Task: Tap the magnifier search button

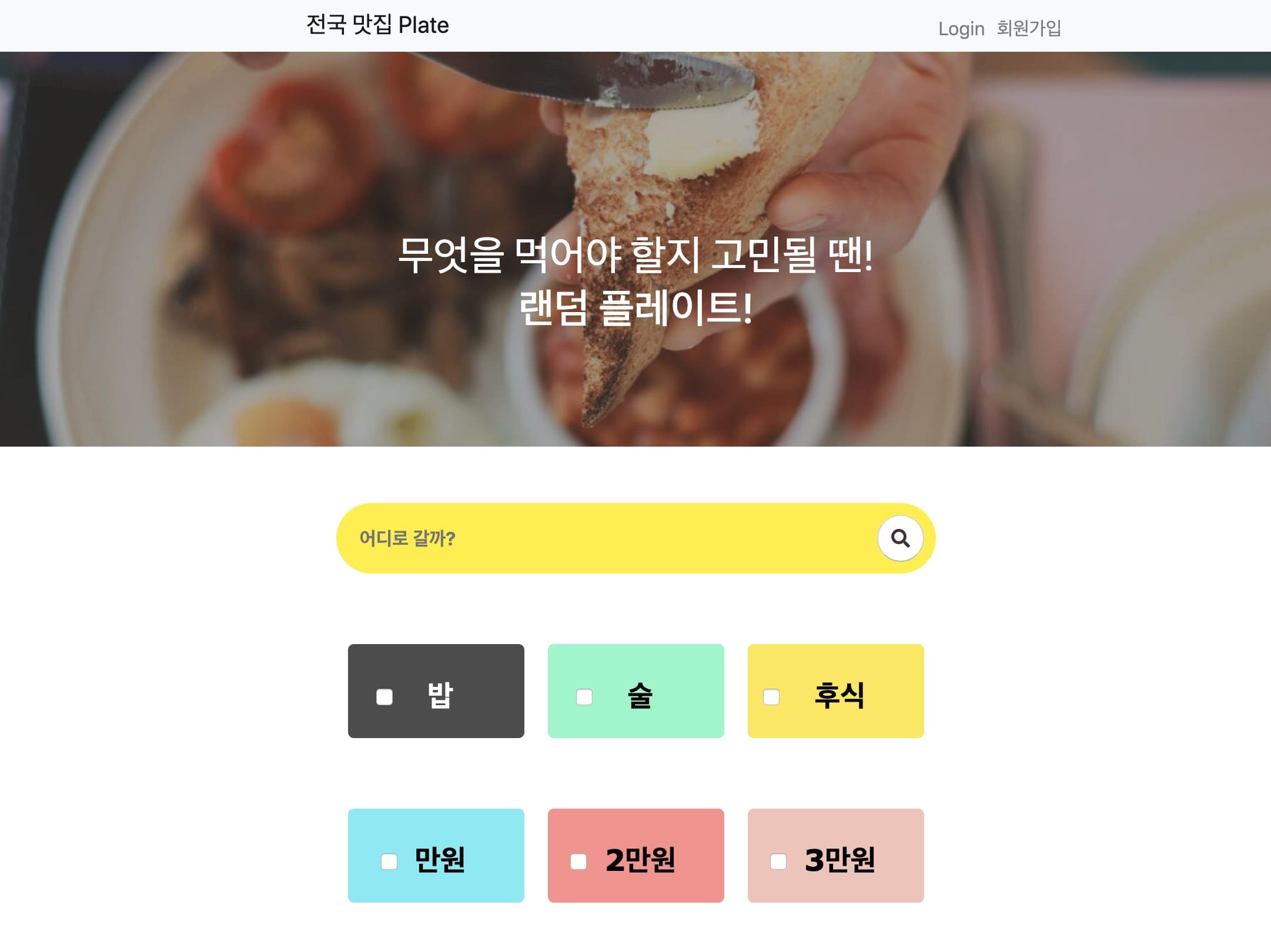Action: coord(900,538)
